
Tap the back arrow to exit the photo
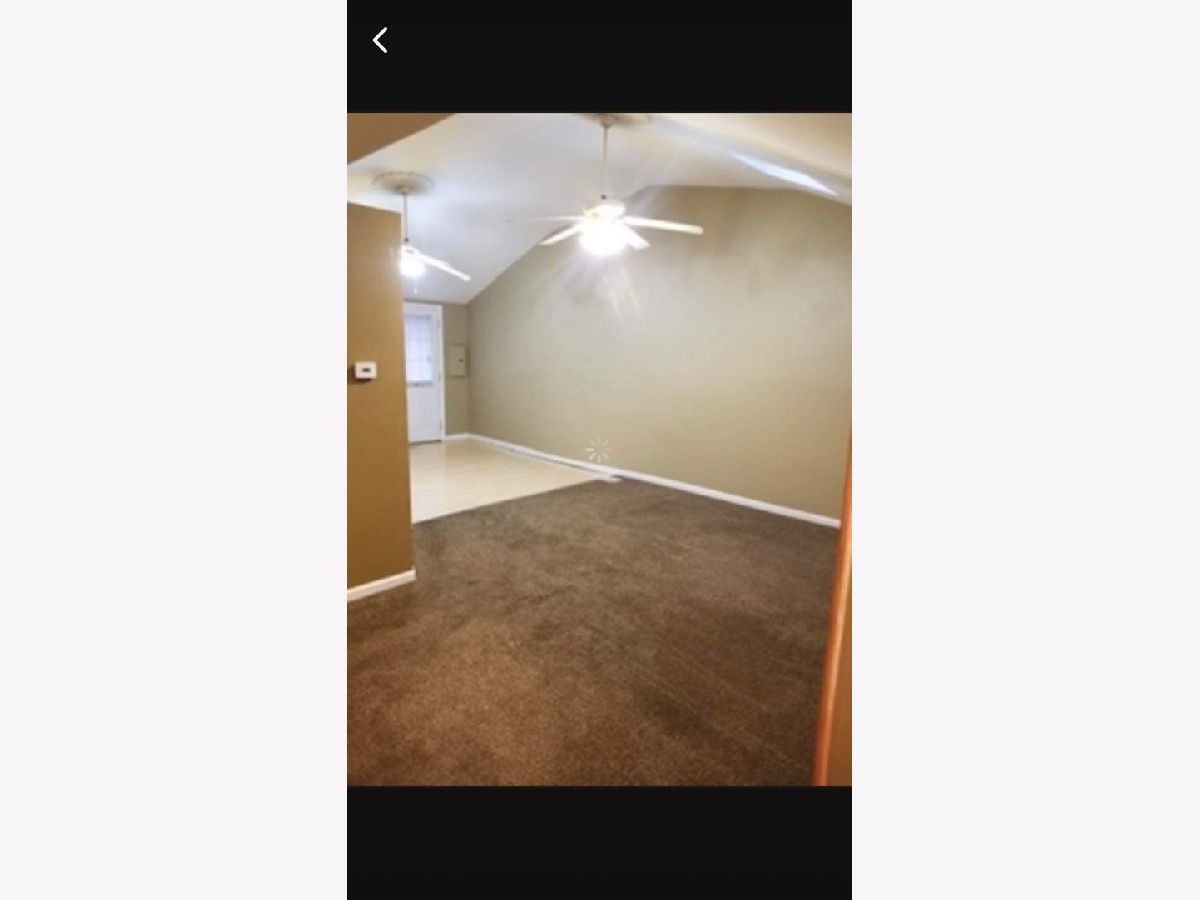[380, 40]
